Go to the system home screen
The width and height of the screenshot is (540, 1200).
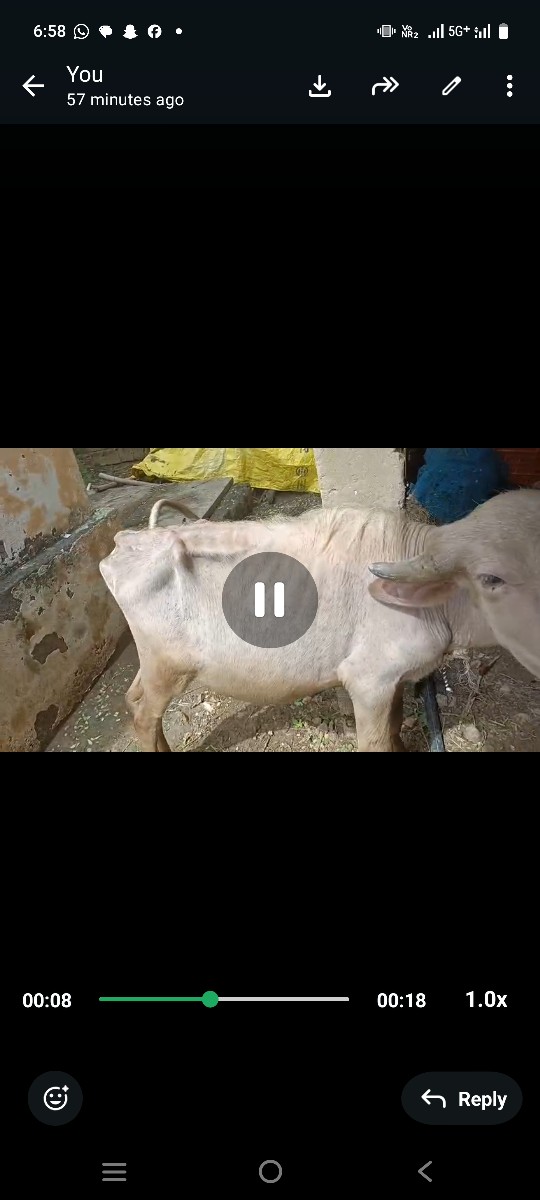point(270,1171)
